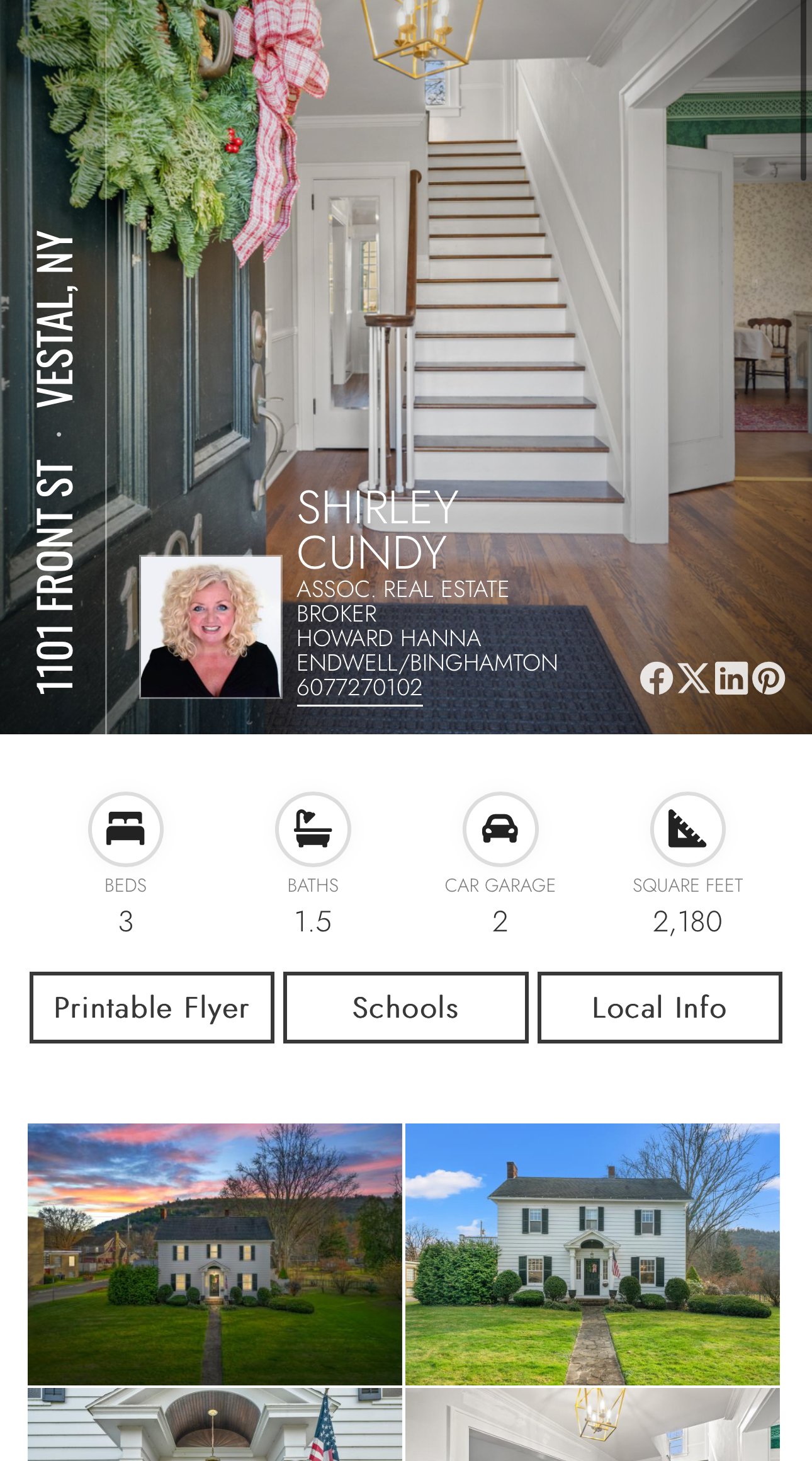Open daytime front view house photo
Image resolution: width=812 pixels, height=1461 pixels.
point(592,1254)
